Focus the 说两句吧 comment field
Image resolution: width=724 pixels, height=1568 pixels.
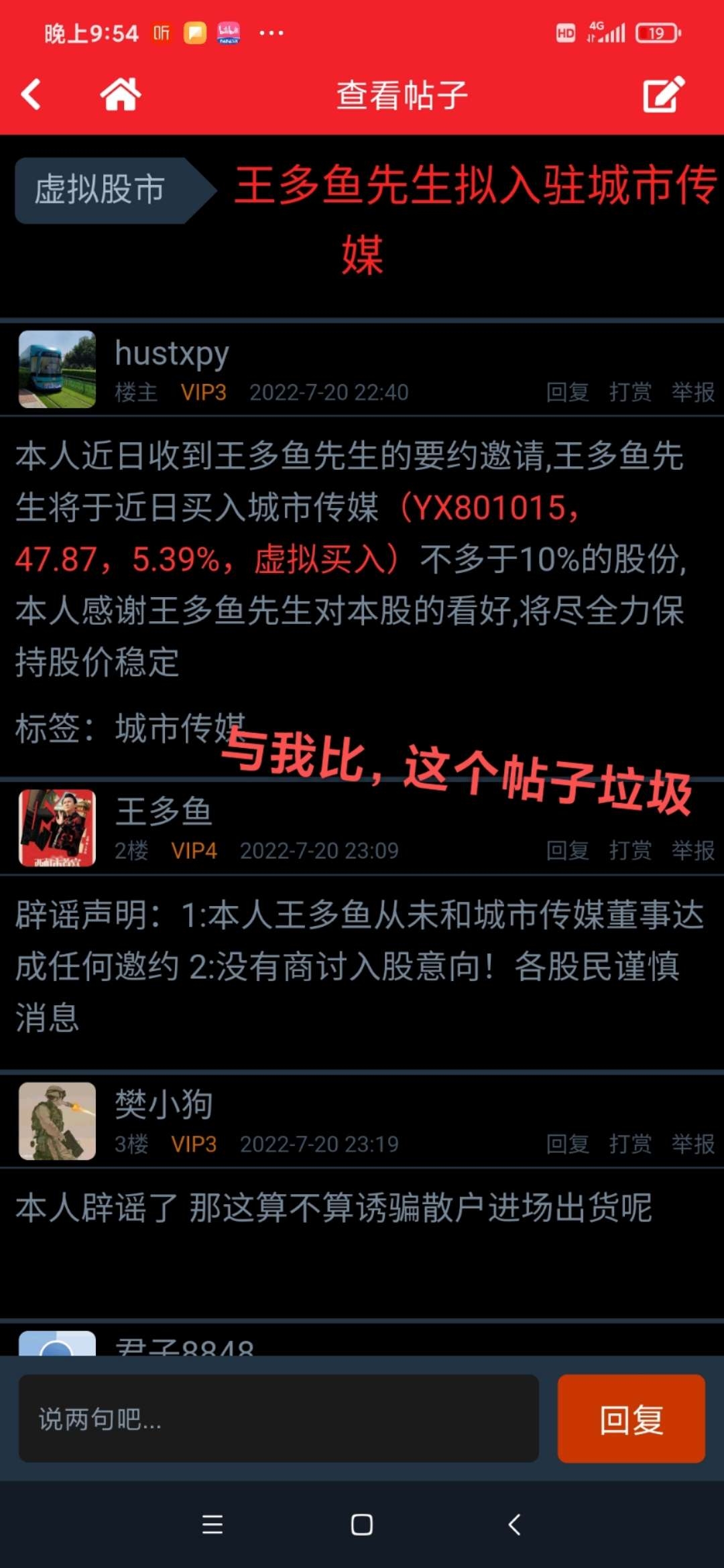pos(279,1419)
